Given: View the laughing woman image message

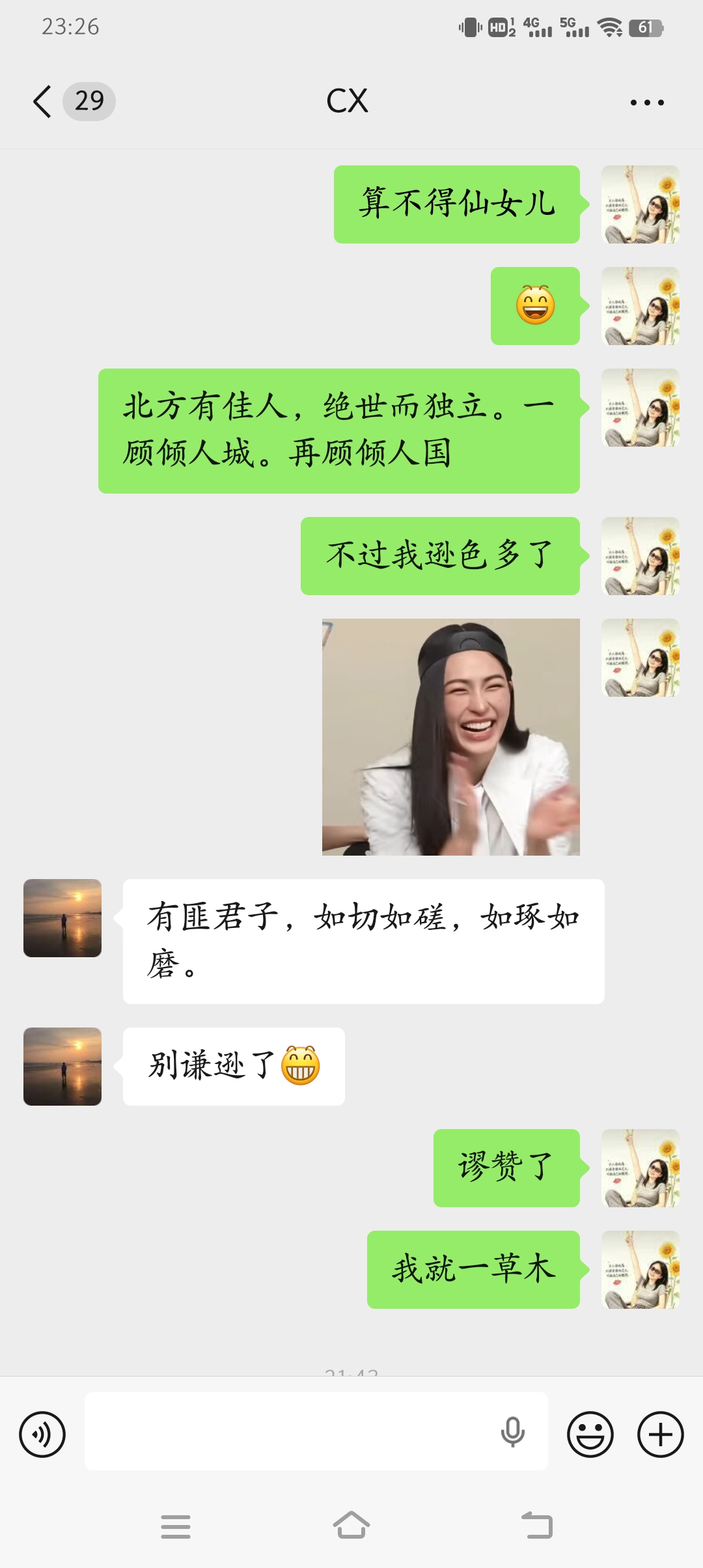Looking at the screenshot, I should [451, 737].
